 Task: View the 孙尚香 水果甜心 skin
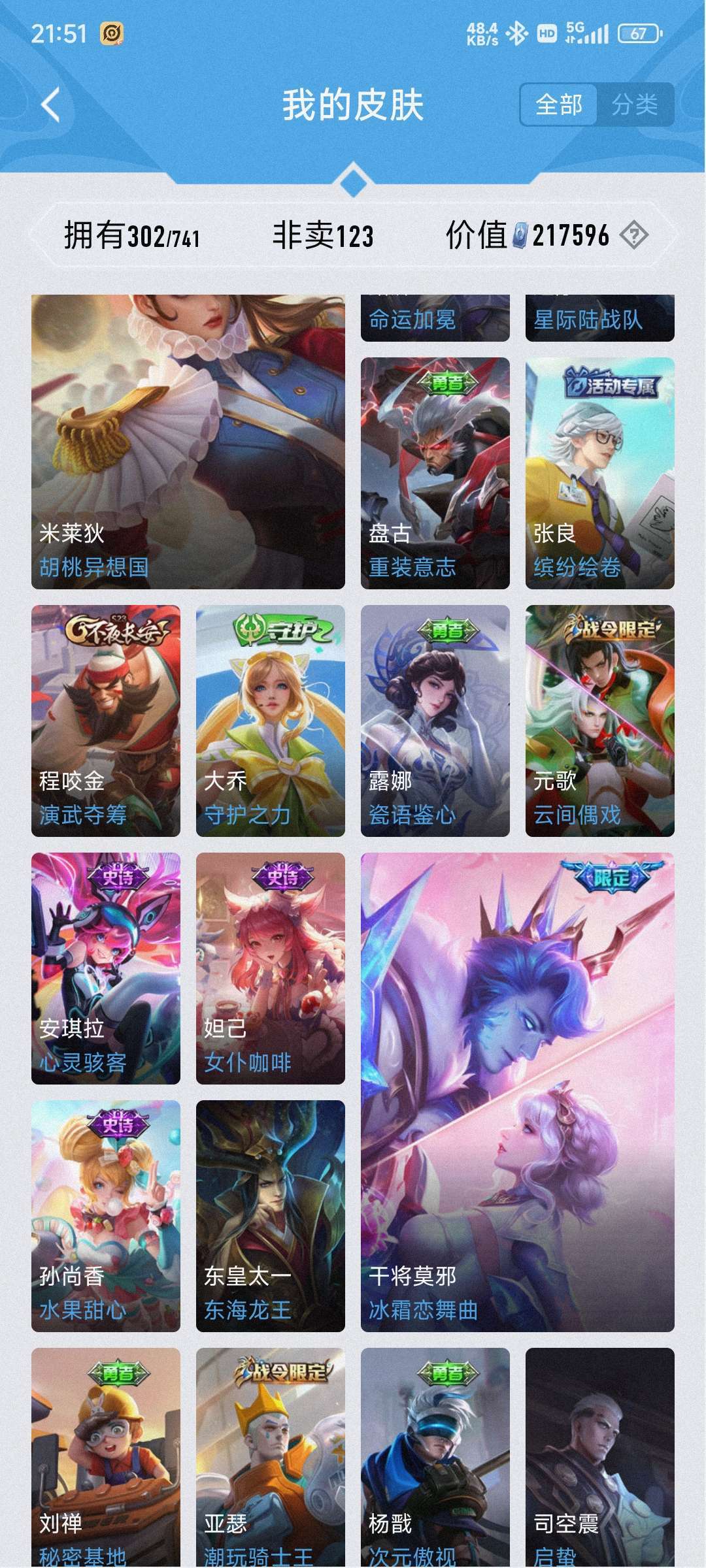(x=106, y=1216)
